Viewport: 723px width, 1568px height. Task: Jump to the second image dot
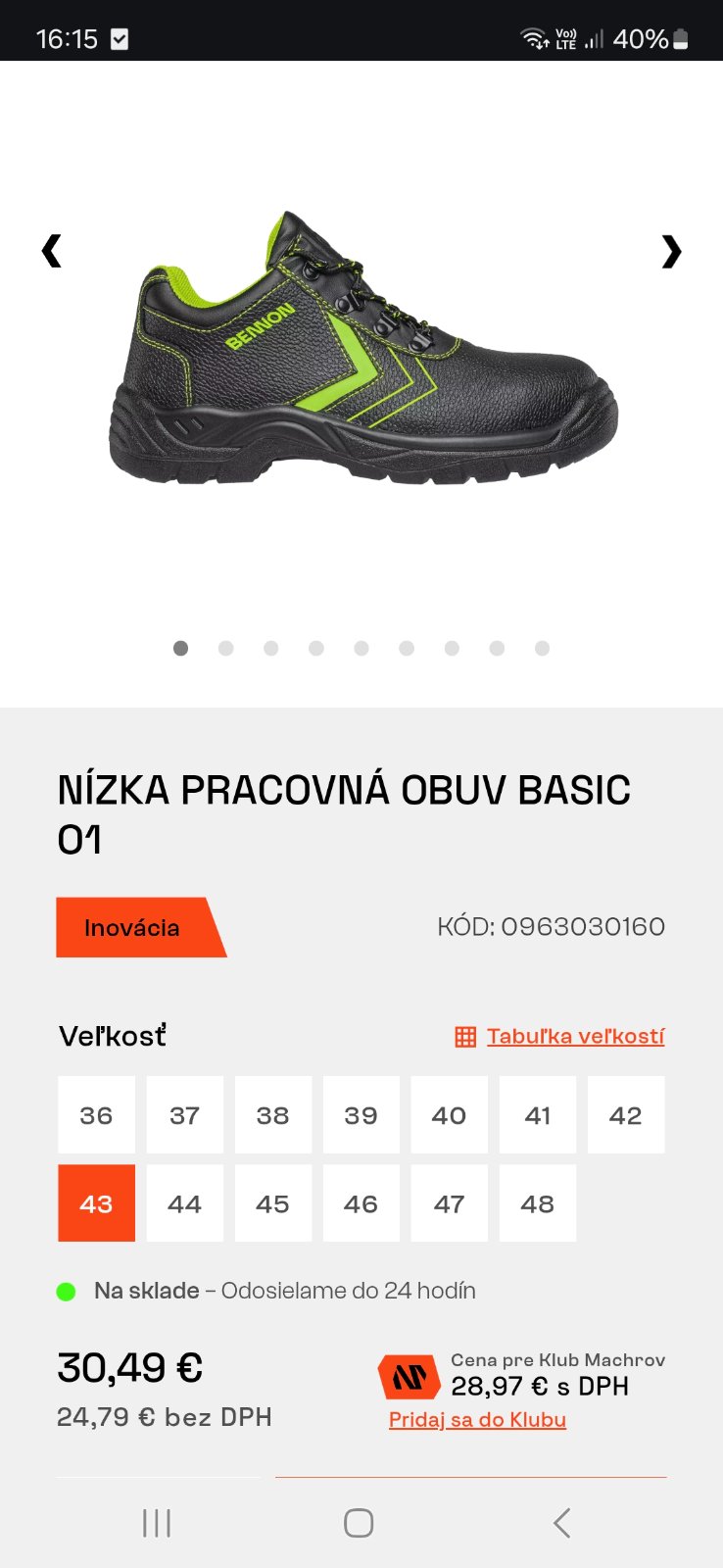click(226, 648)
